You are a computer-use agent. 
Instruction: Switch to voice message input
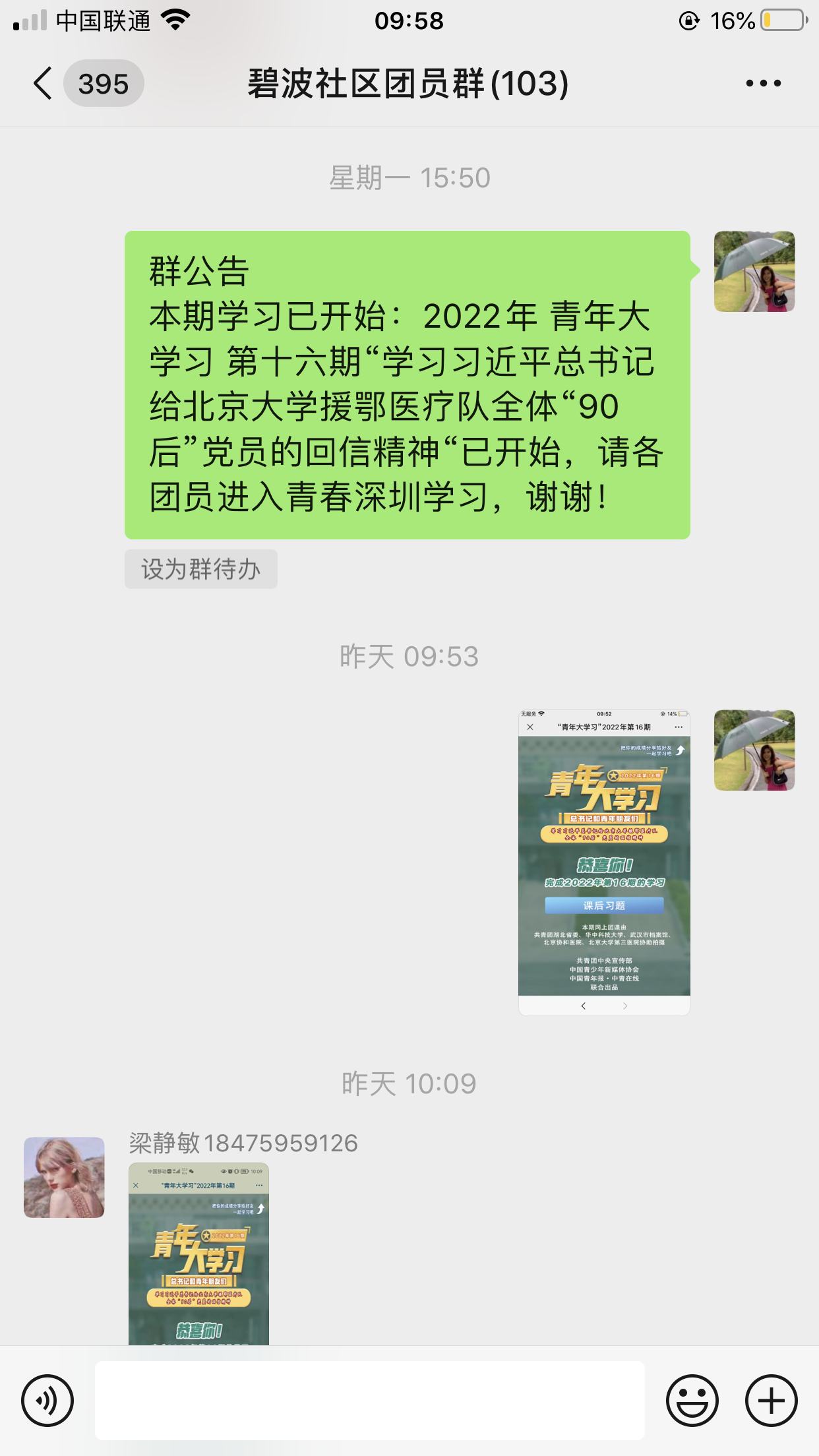pyautogui.click(x=47, y=1400)
